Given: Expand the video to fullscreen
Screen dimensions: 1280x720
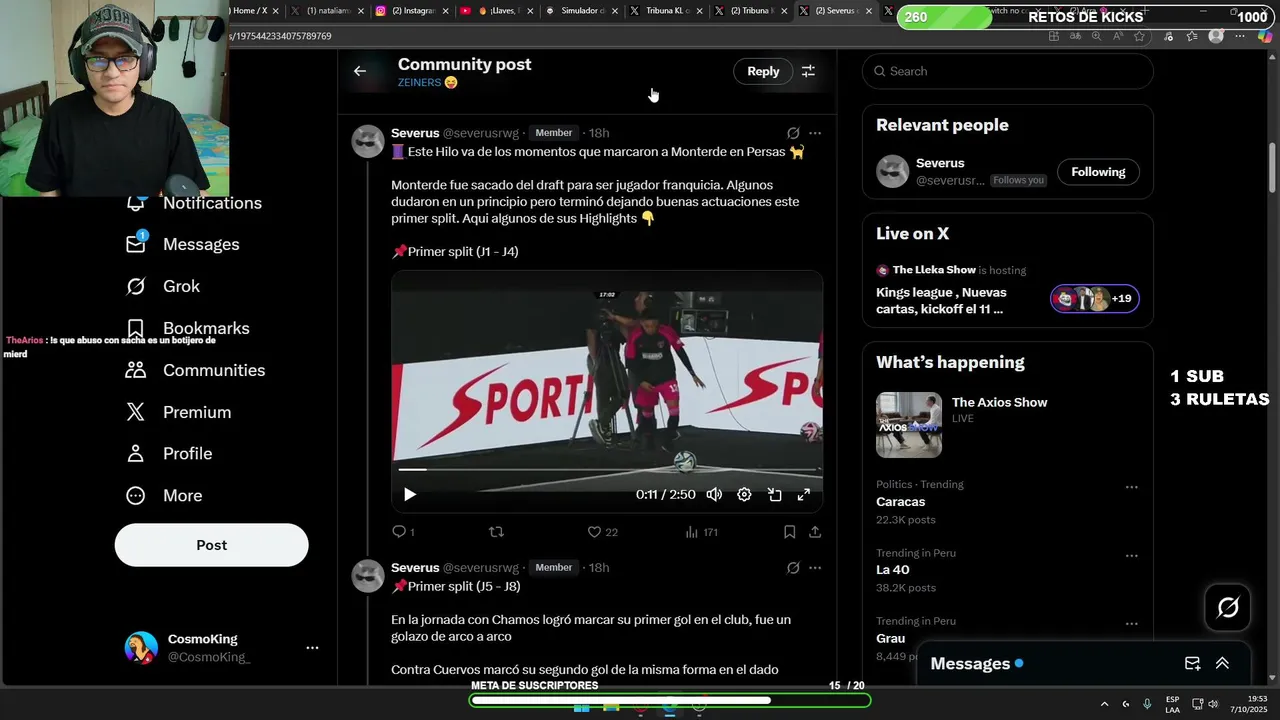Looking at the screenshot, I should pyautogui.click(x=803, y=494).
